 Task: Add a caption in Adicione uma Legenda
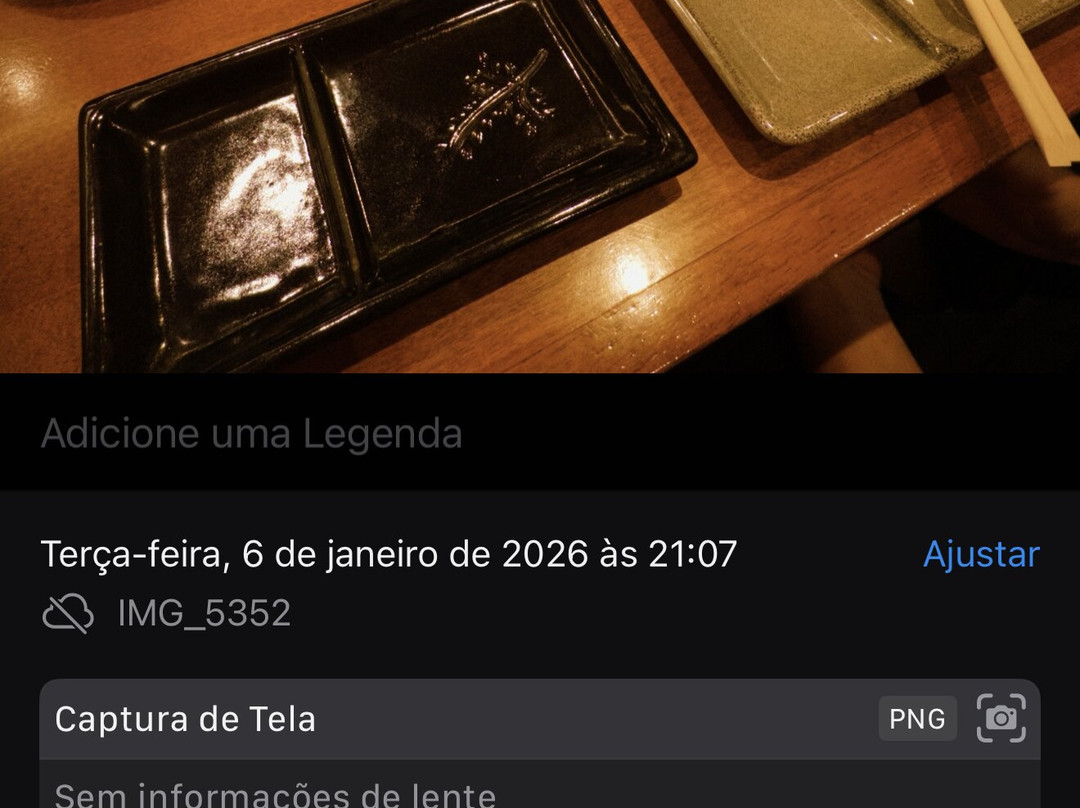[x=252, y=434]
